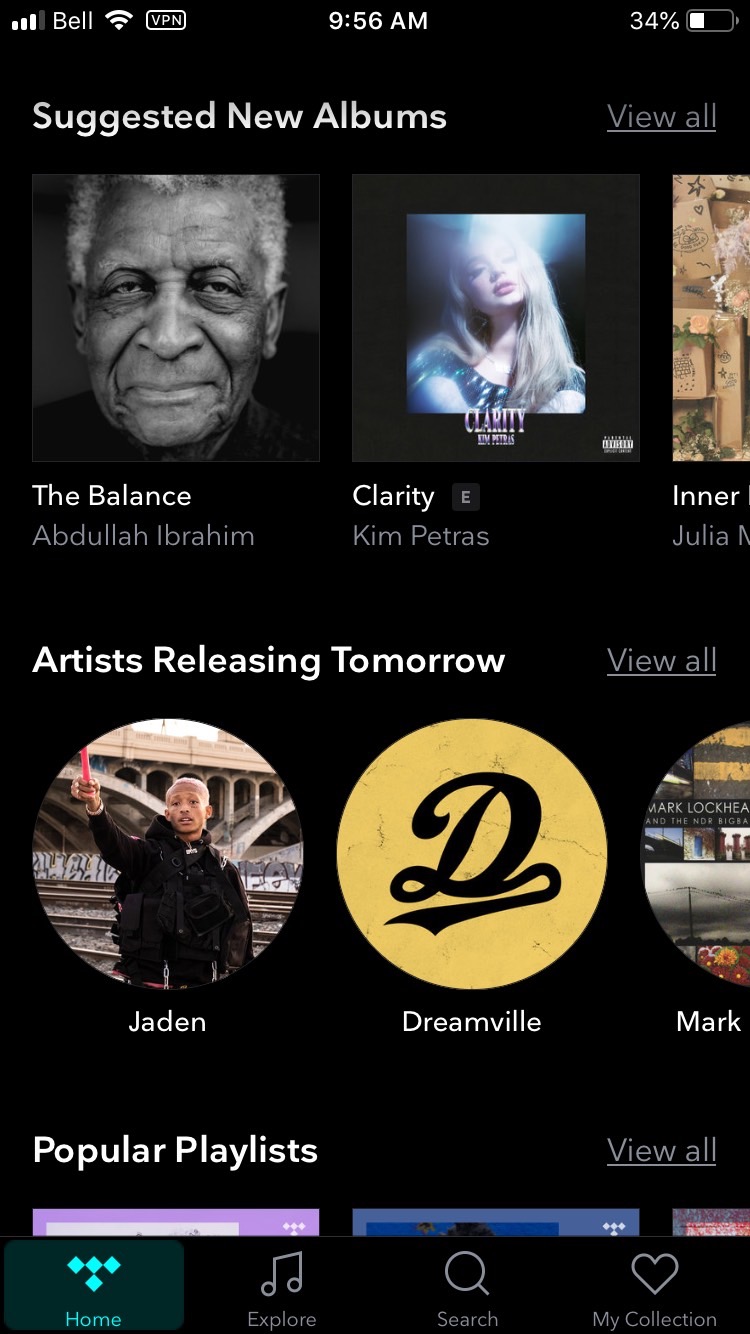Open the Inner album by Julia

coord(711,318)
